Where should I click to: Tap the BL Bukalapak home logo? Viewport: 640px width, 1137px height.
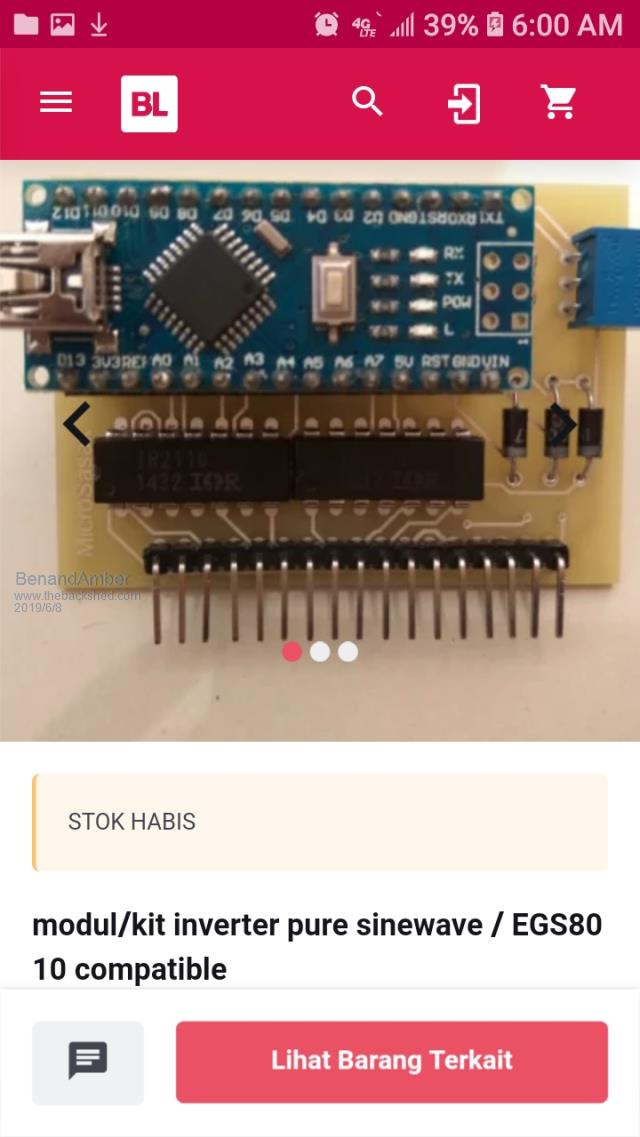149,103
